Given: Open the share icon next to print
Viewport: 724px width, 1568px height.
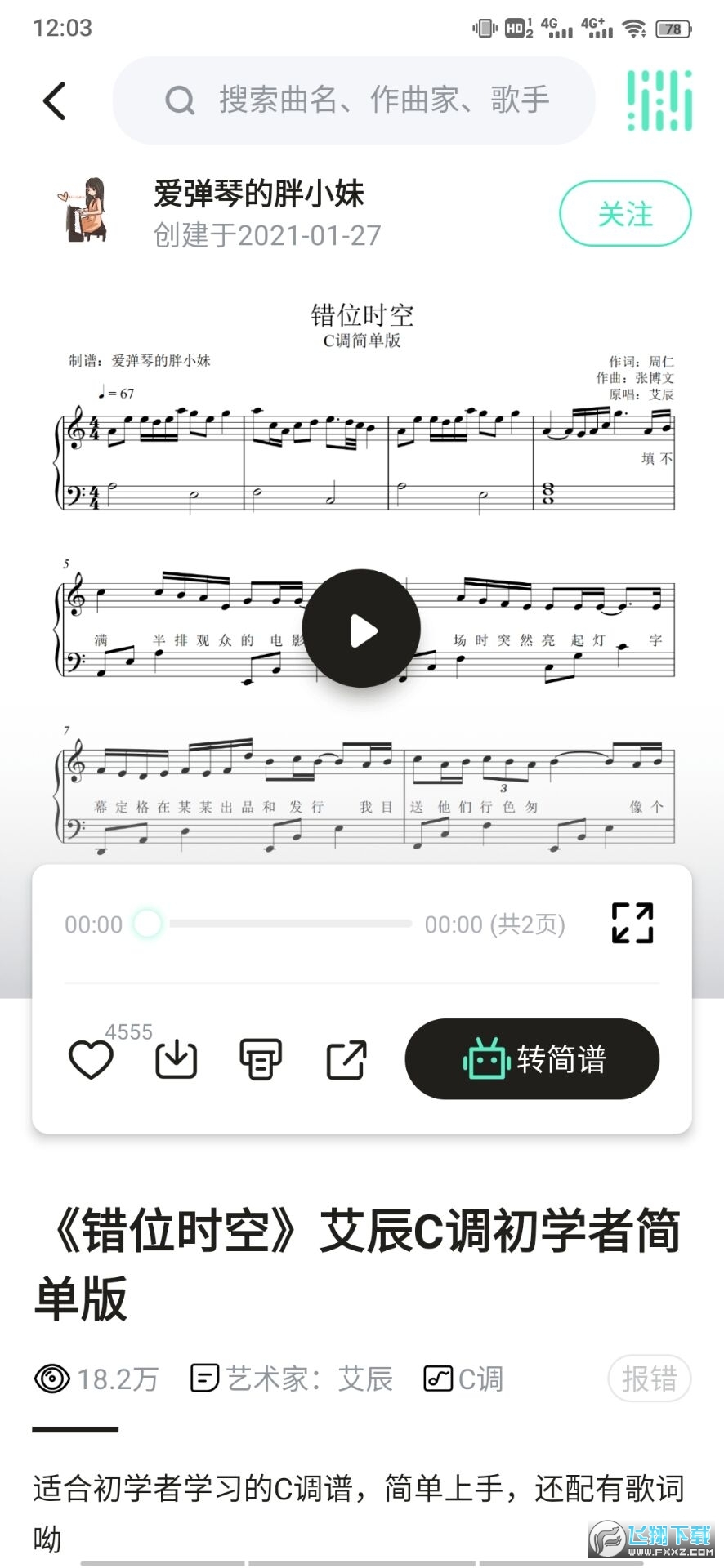Looking at the screenshot, I should click(345, 1058).
